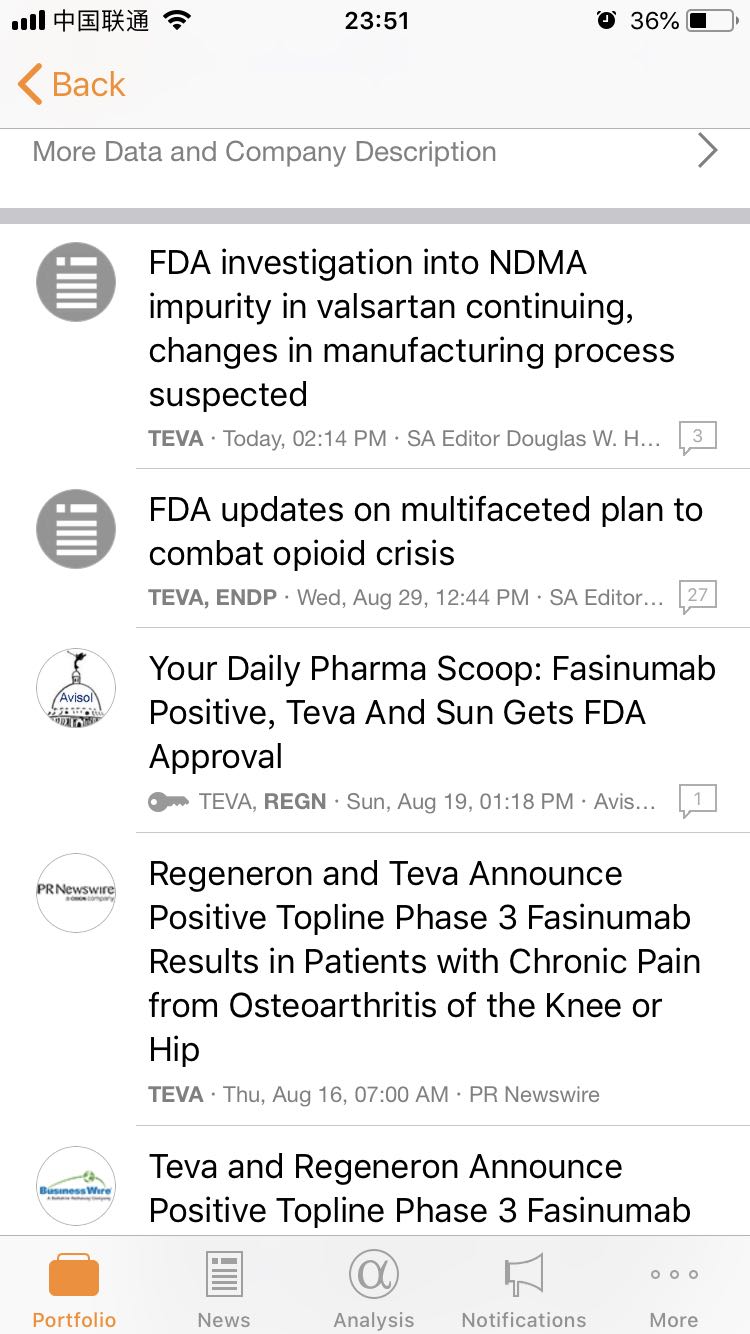
Task: Open Your Daily Pharma Scoop article
Action: click(x=432, y=712)
